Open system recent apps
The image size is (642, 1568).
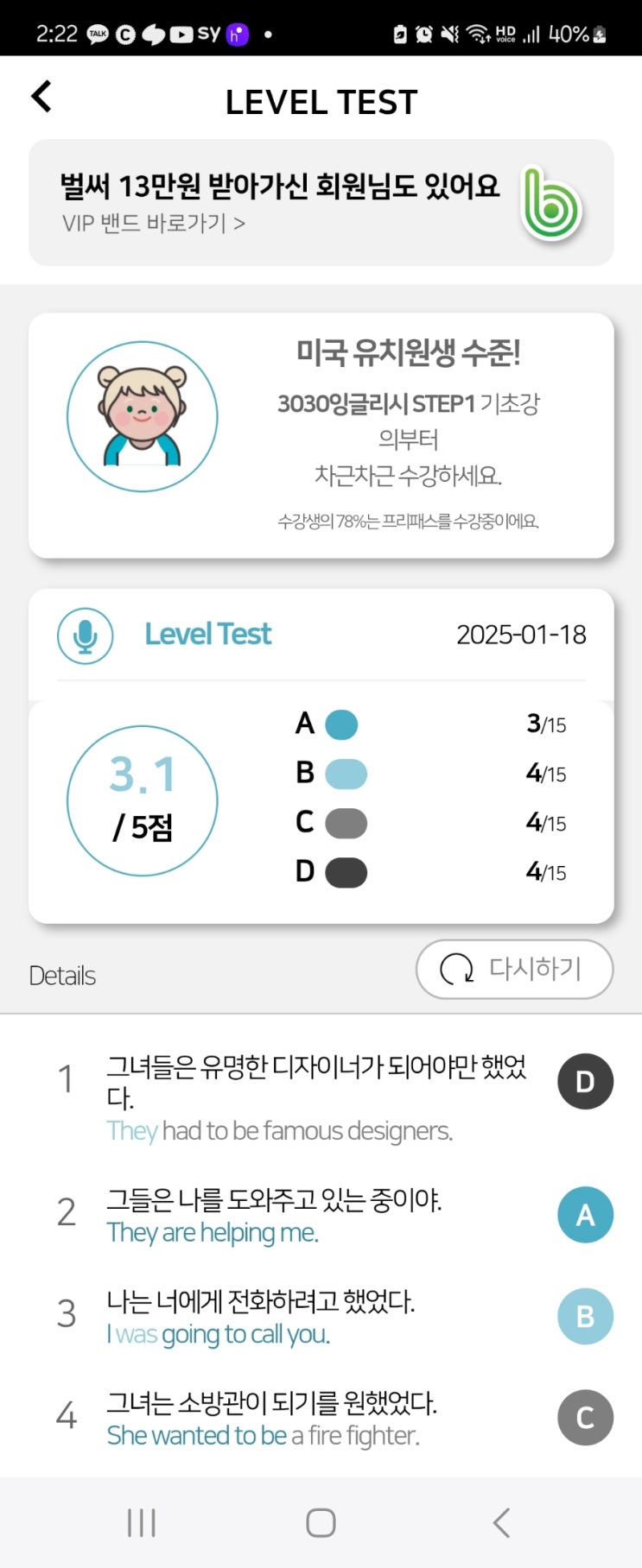click(141, 1522)
